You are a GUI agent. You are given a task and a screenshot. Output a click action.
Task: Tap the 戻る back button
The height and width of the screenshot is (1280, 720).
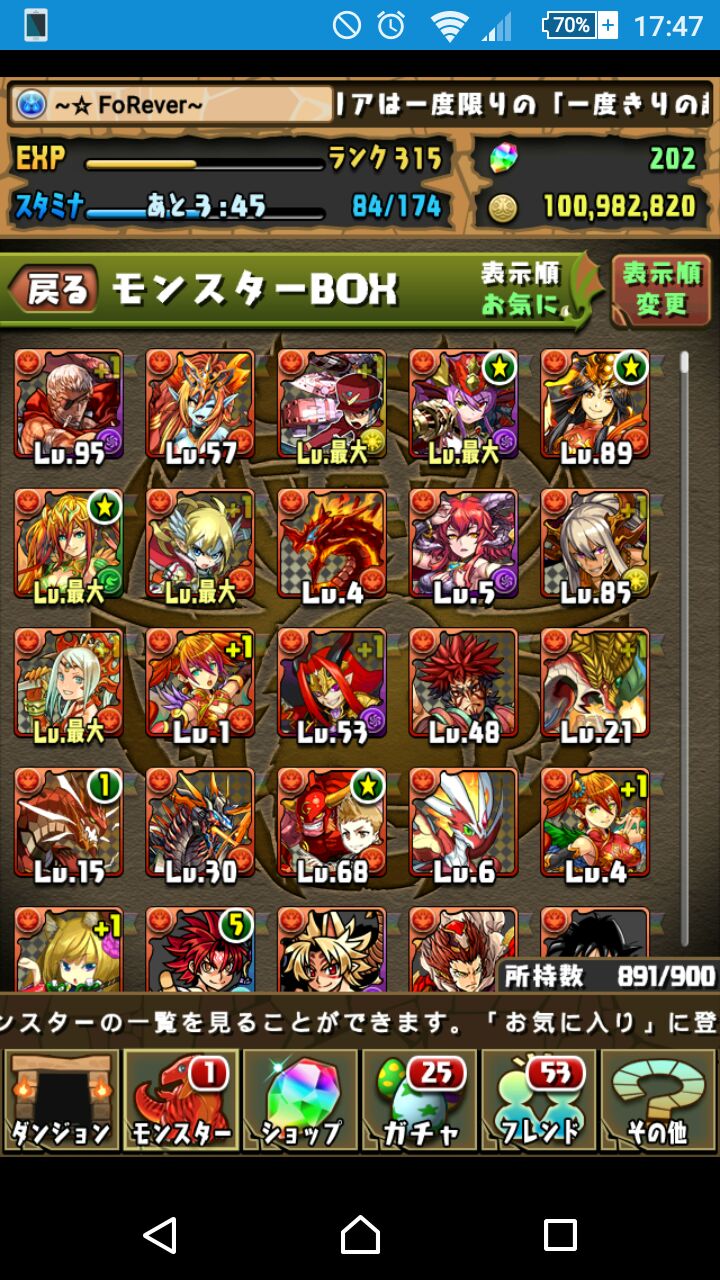(53, 290)
